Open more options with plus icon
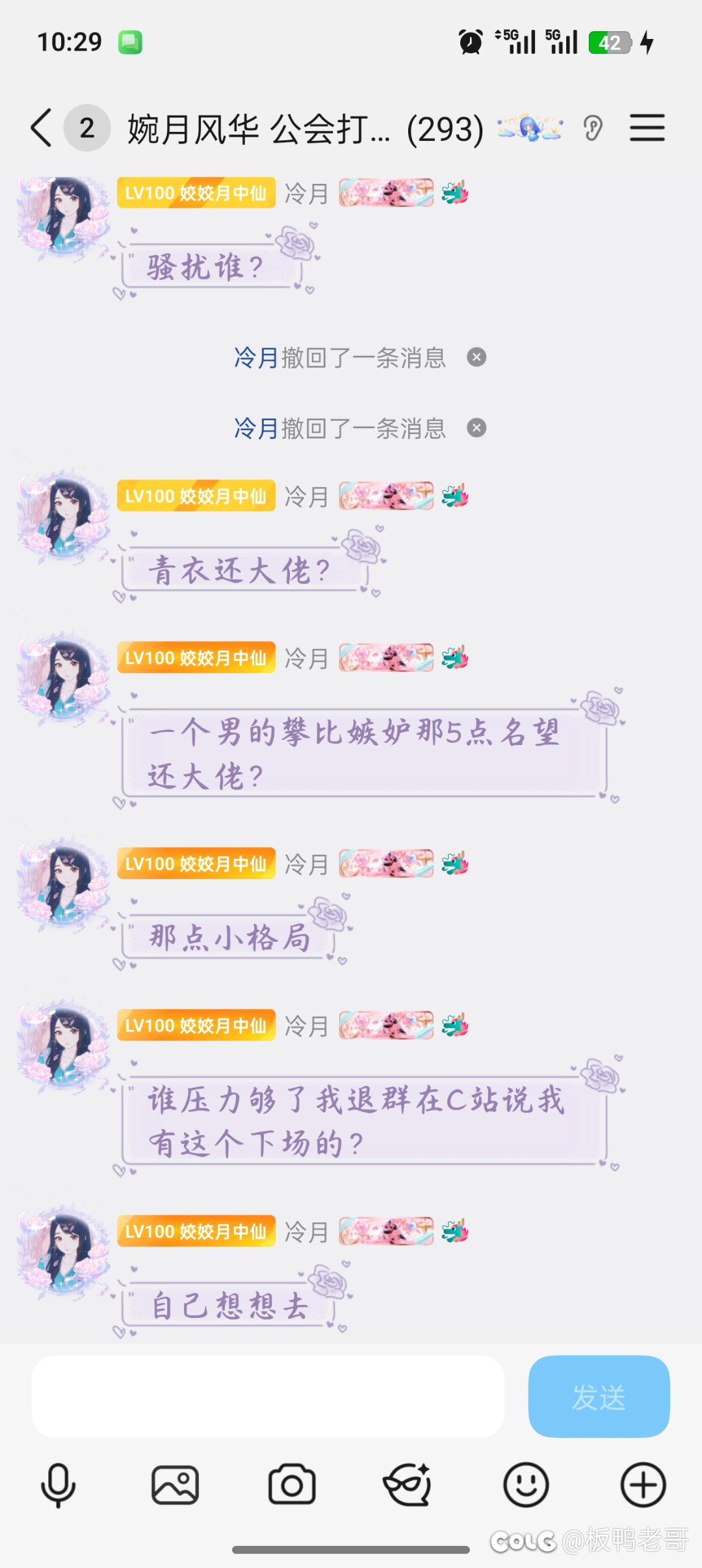 pyautogui.click(x=643, y=1485)
